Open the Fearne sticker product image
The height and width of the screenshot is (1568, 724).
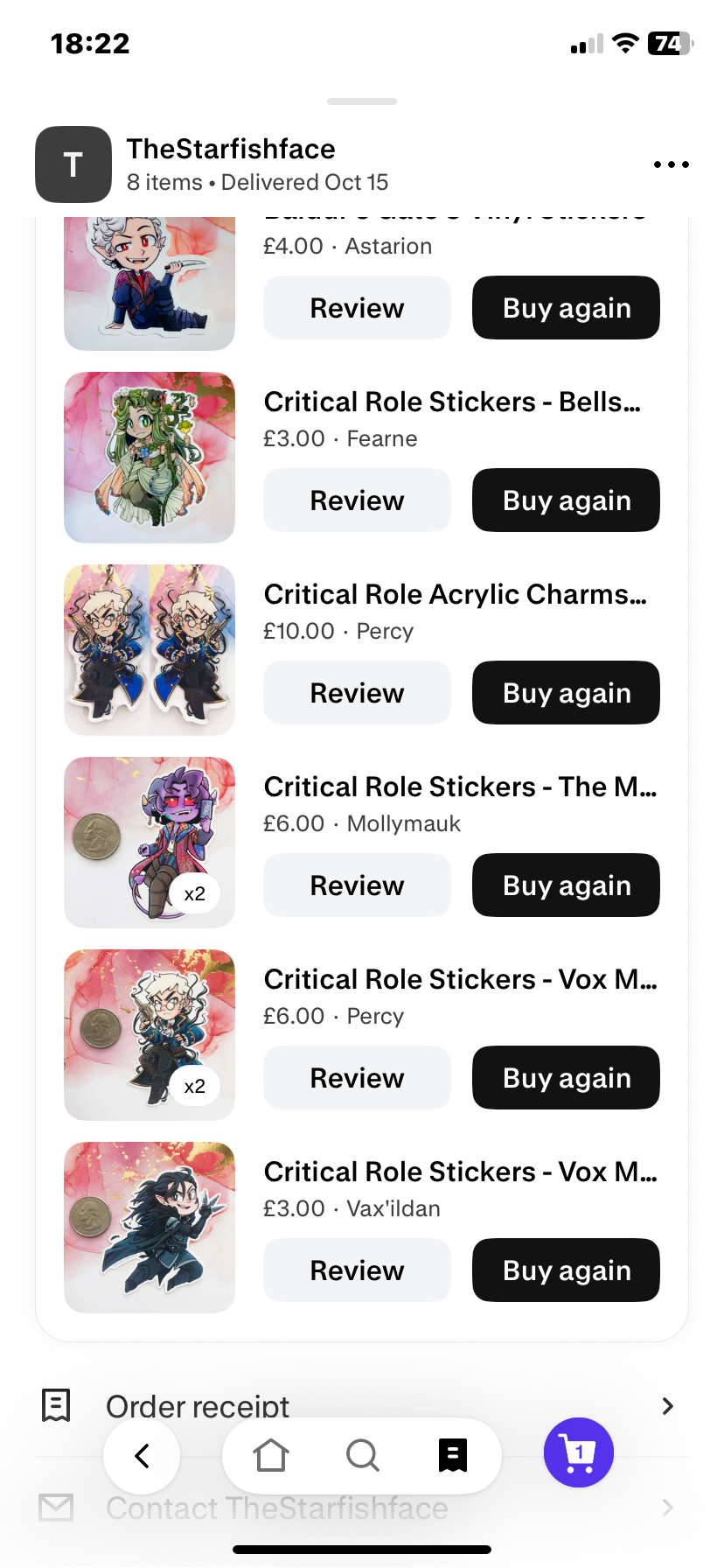coord(150,458)
